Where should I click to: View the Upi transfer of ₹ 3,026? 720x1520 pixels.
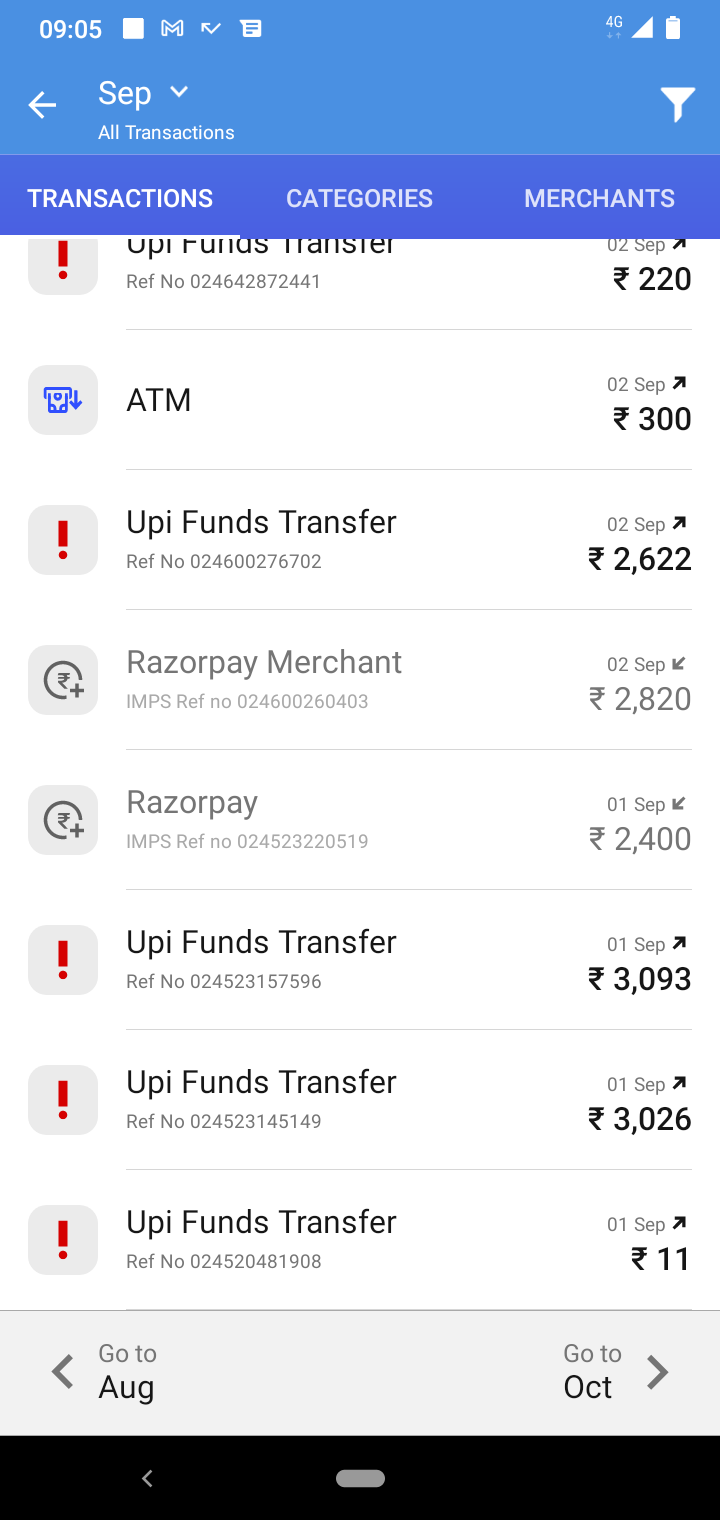click(x=360, y=1100)
